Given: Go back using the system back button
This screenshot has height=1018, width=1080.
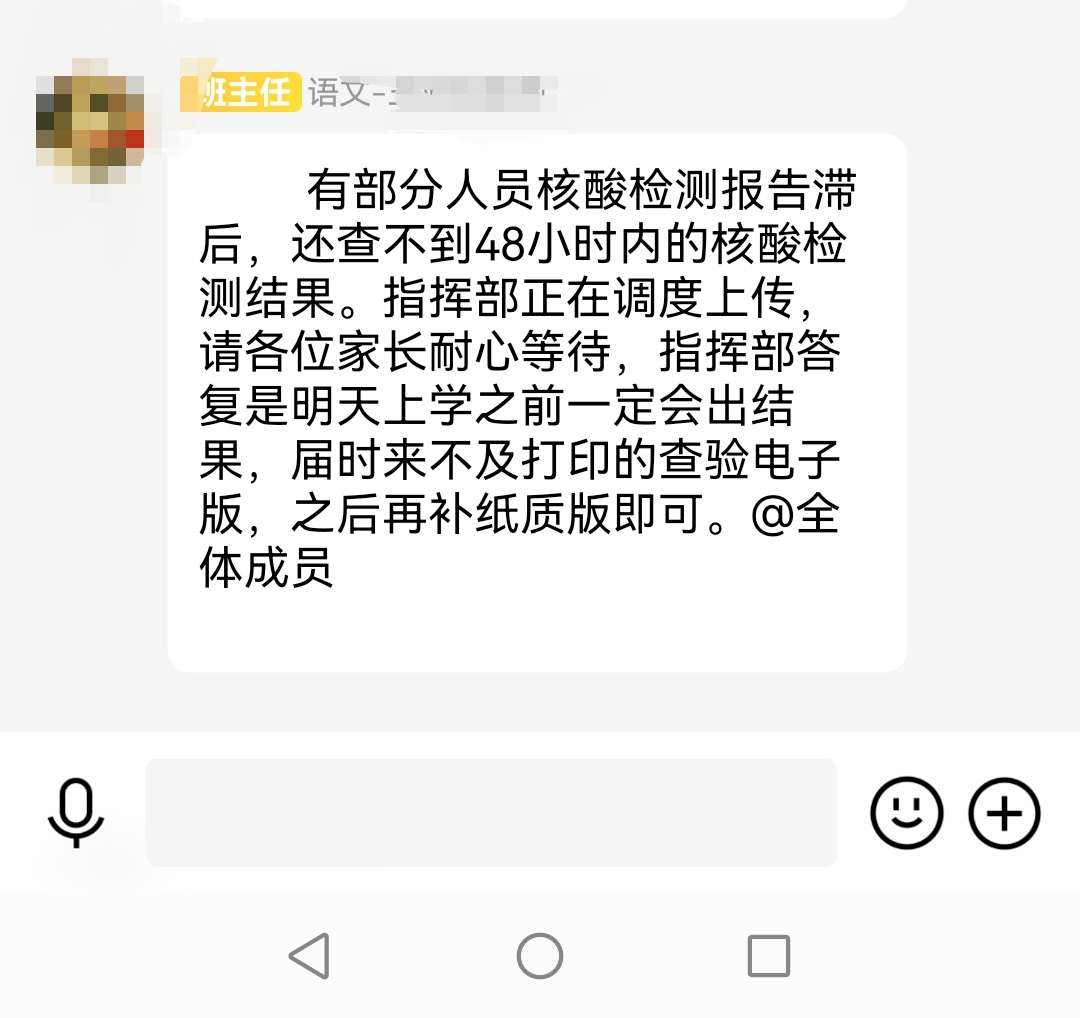Looking at the screenshot, I should (x=309, y=956).
